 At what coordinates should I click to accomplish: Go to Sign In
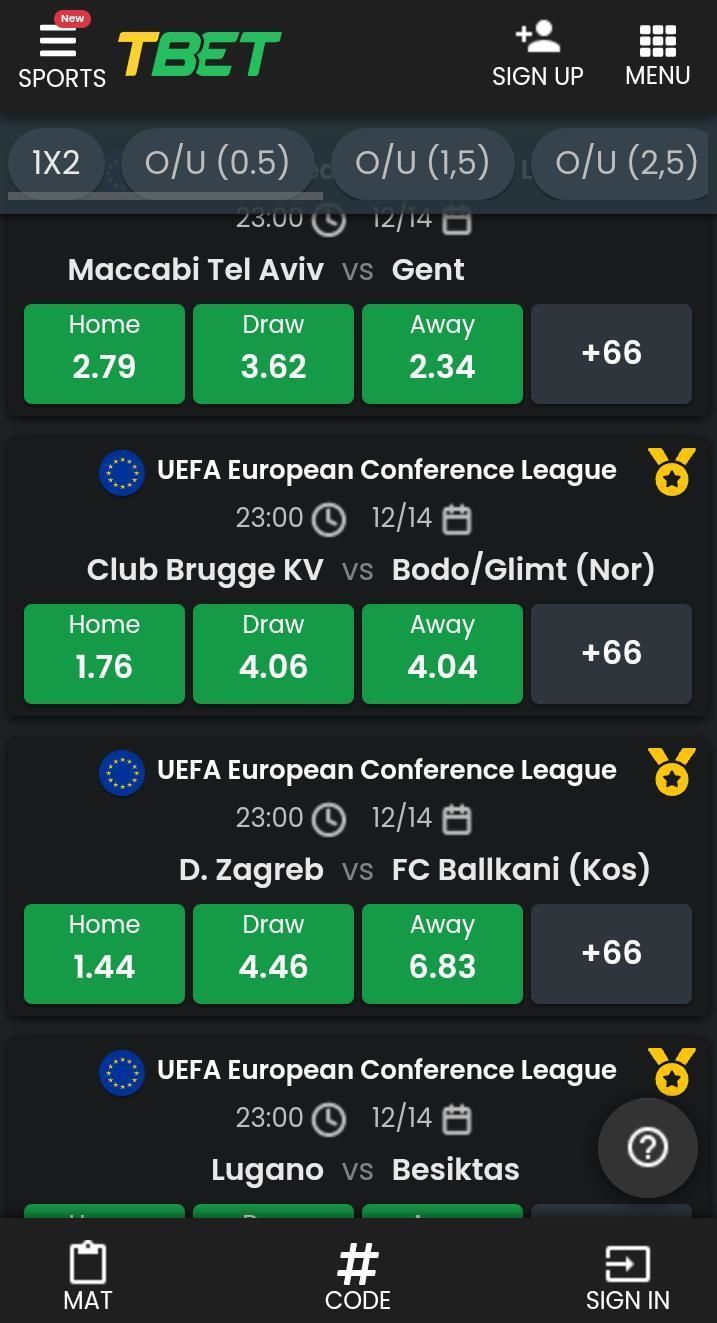[x=627, y=1277]
